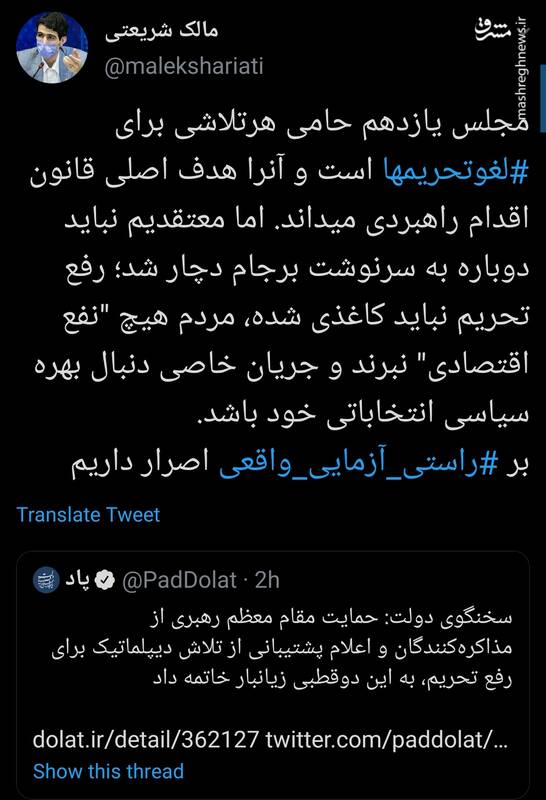Open Malek Shariati's profile picture
The height and width of the screenshot is (800, 546).
[x=52, y=47]
